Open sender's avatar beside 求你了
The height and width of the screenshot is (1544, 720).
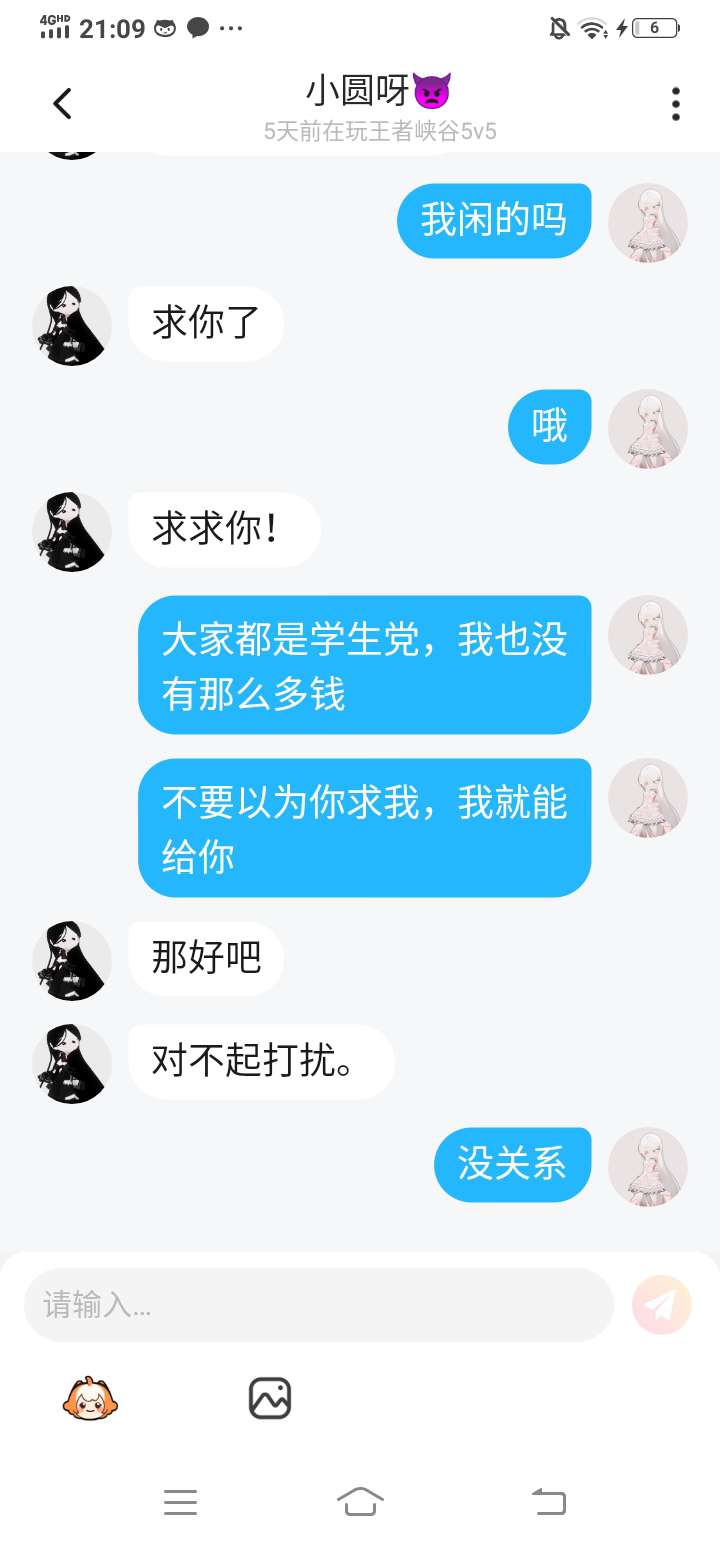pos(72,325)
